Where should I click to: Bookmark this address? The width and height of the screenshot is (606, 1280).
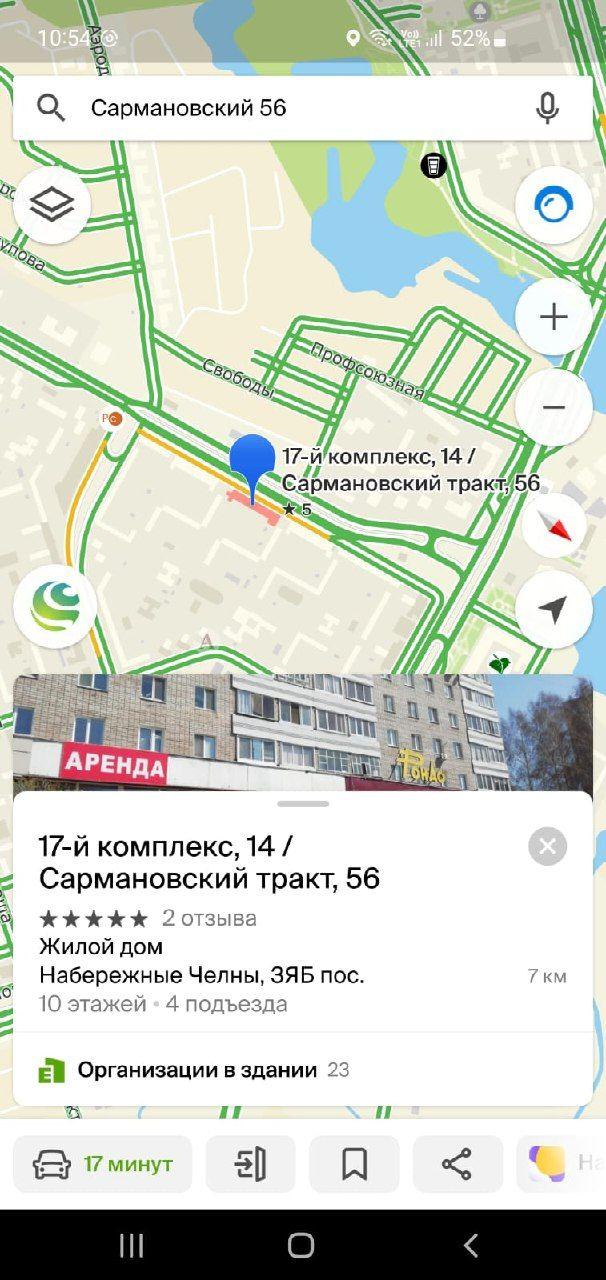click(354, 1164)
